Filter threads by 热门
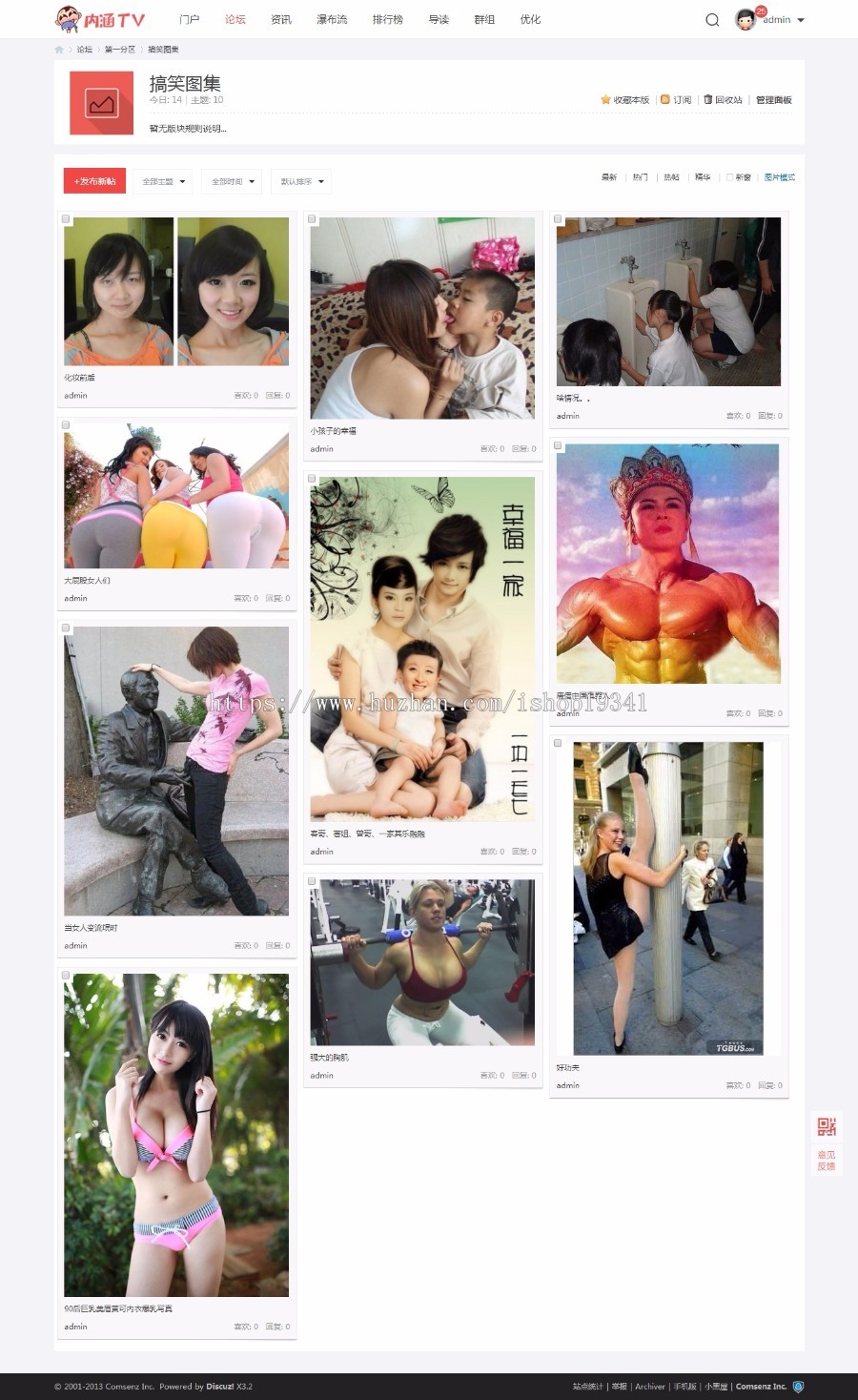The width and height of the screenshot is (858, 1400). pyautogui.click(x=640, y=177)
